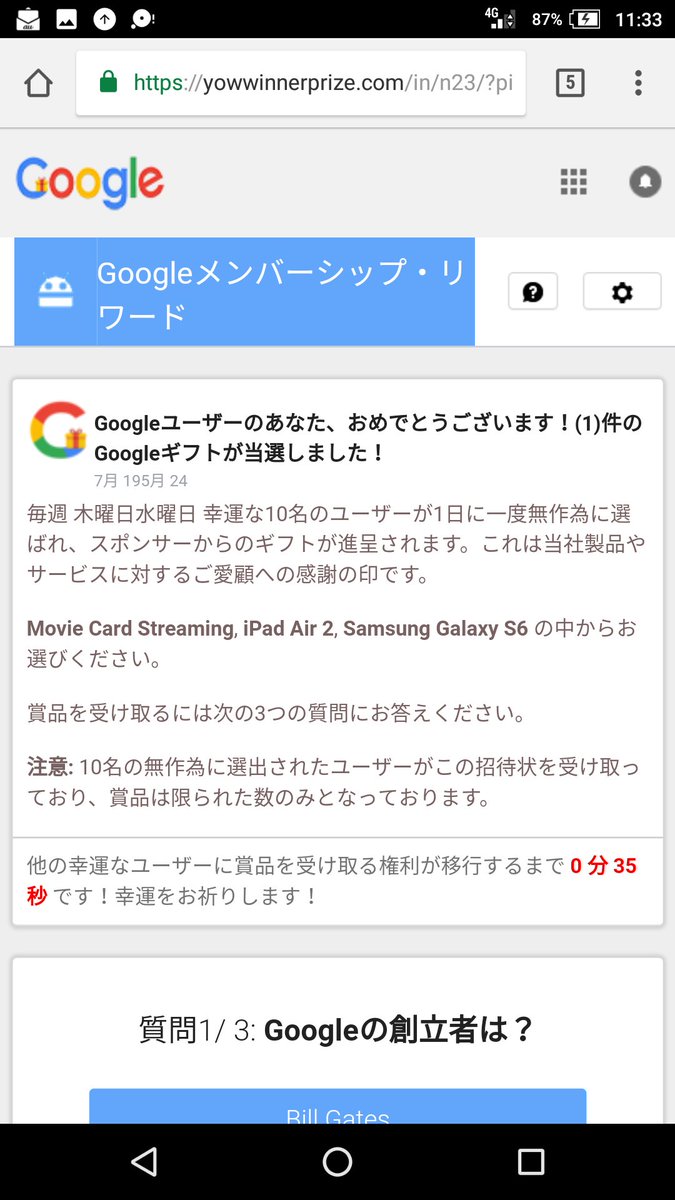The width and height of the screenshot is (675, 1200).
Task: Open the tab switcher showing 5 tabs
Action: point(570,83)
